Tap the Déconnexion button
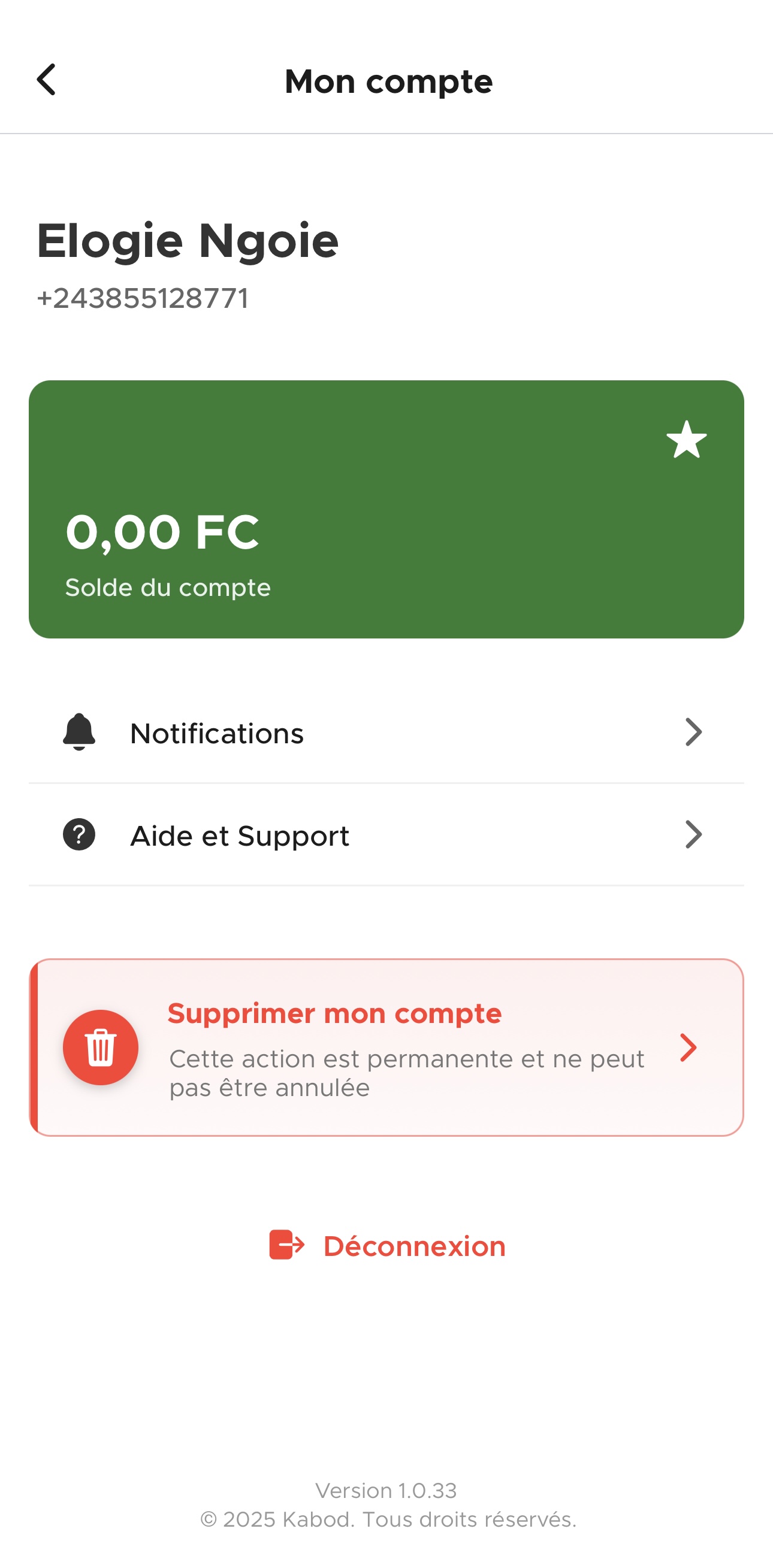Image resolution: width=773 pixels, height=1568 pixels. point(388,1245)
